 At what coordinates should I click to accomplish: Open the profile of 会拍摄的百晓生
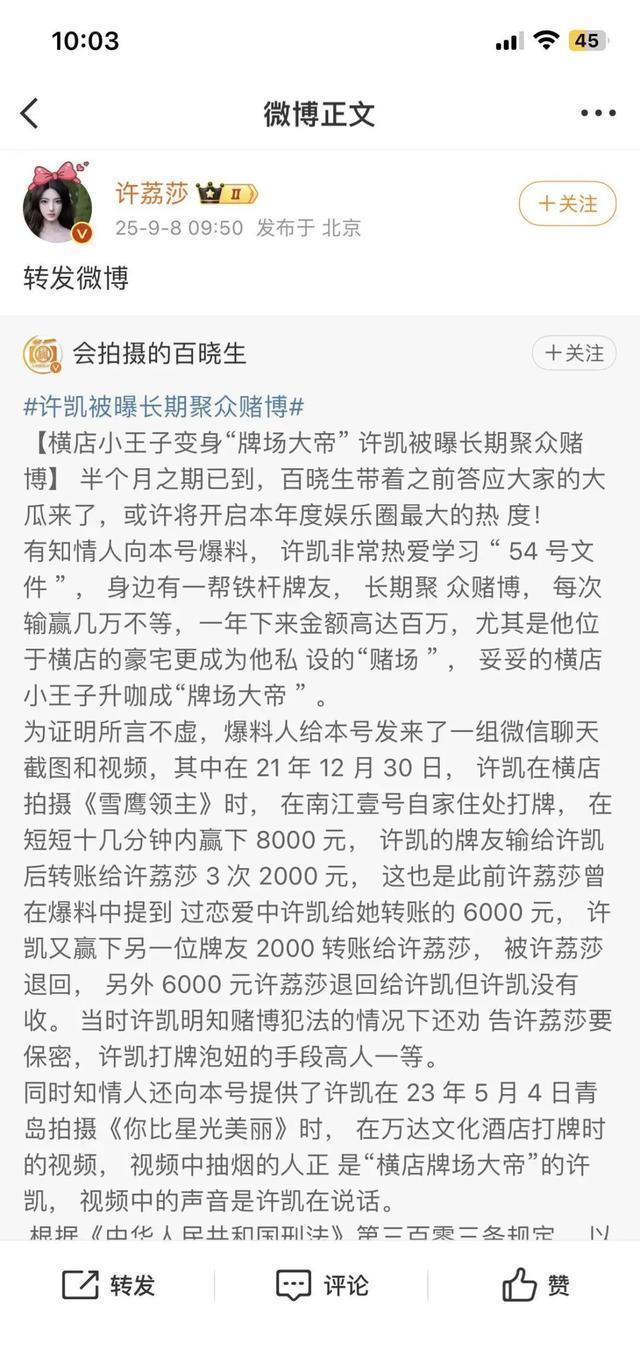[158, 353]
